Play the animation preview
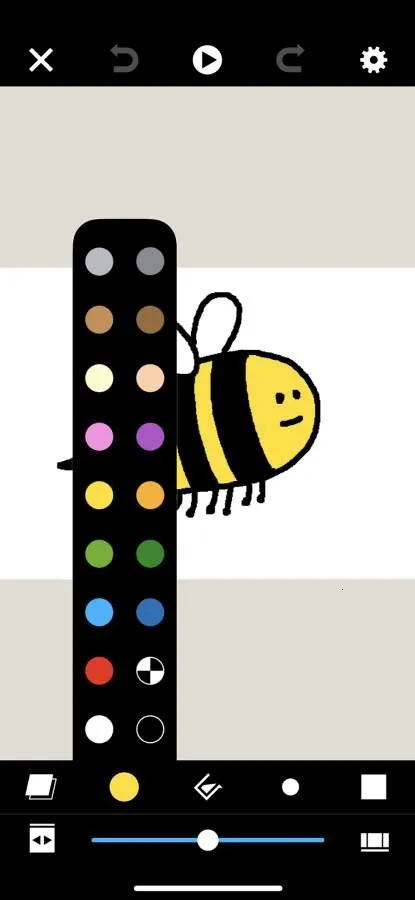Viewport: 415px width, 900px height. coord(207,60)
